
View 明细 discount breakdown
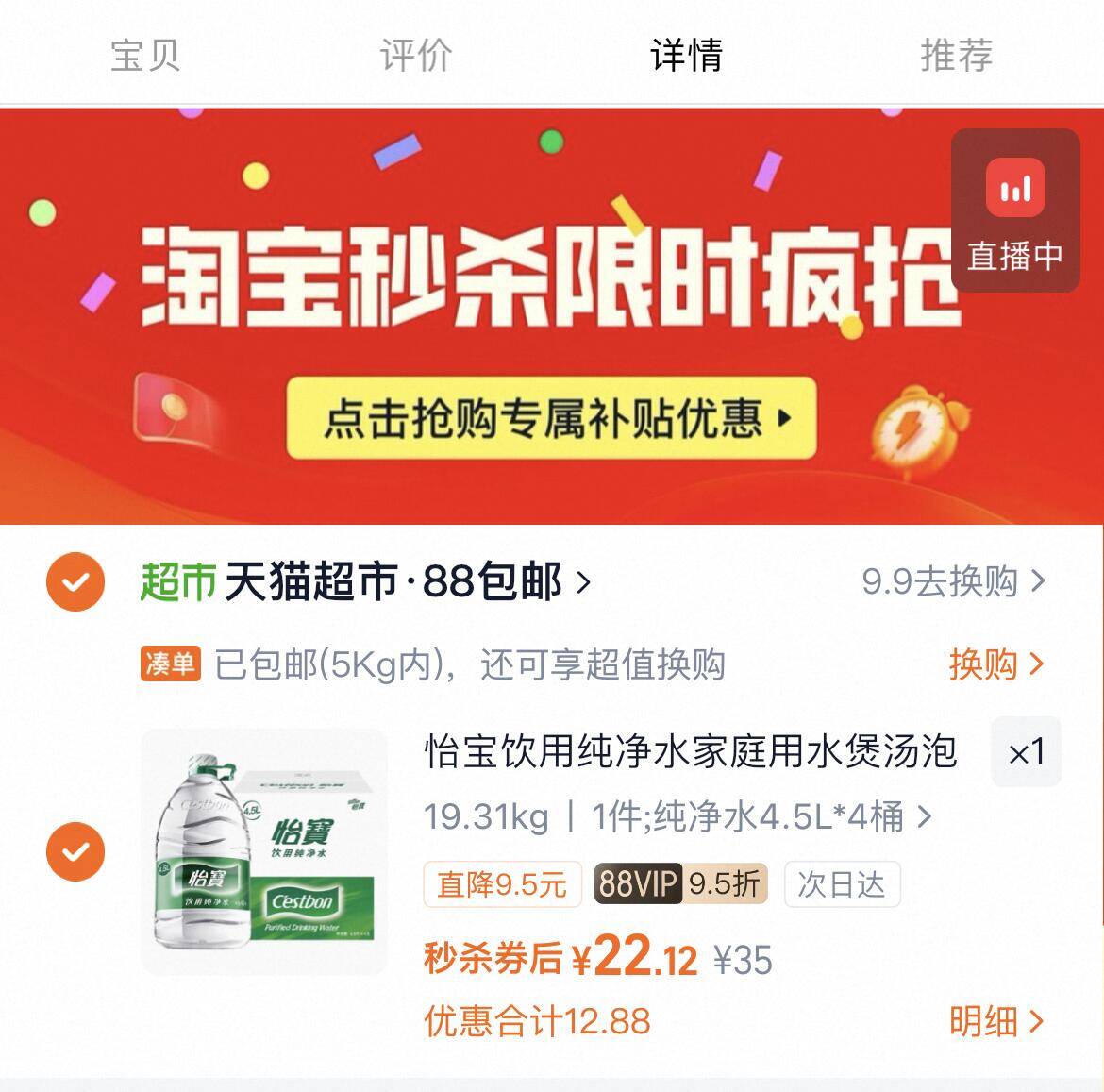[995, 1021]
